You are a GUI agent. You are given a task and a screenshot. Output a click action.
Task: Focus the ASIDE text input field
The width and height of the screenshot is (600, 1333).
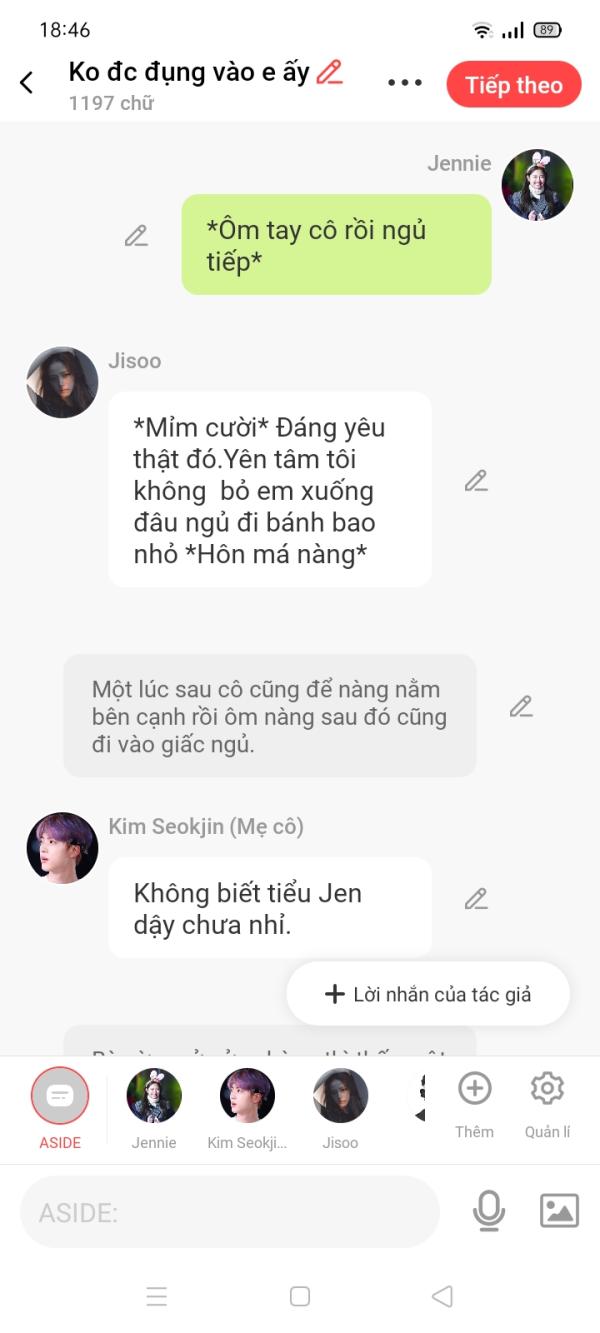point(230,1212)
